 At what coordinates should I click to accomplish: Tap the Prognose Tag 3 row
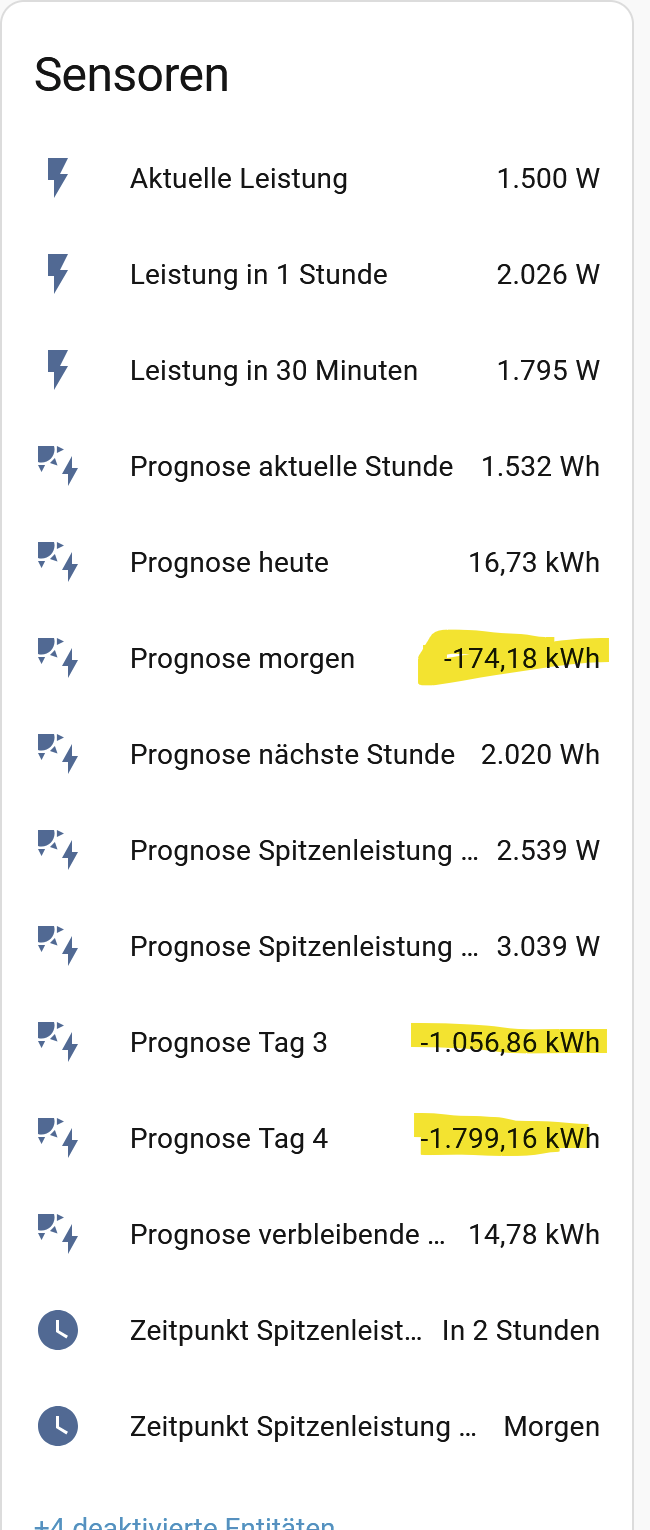(228, 1043)
